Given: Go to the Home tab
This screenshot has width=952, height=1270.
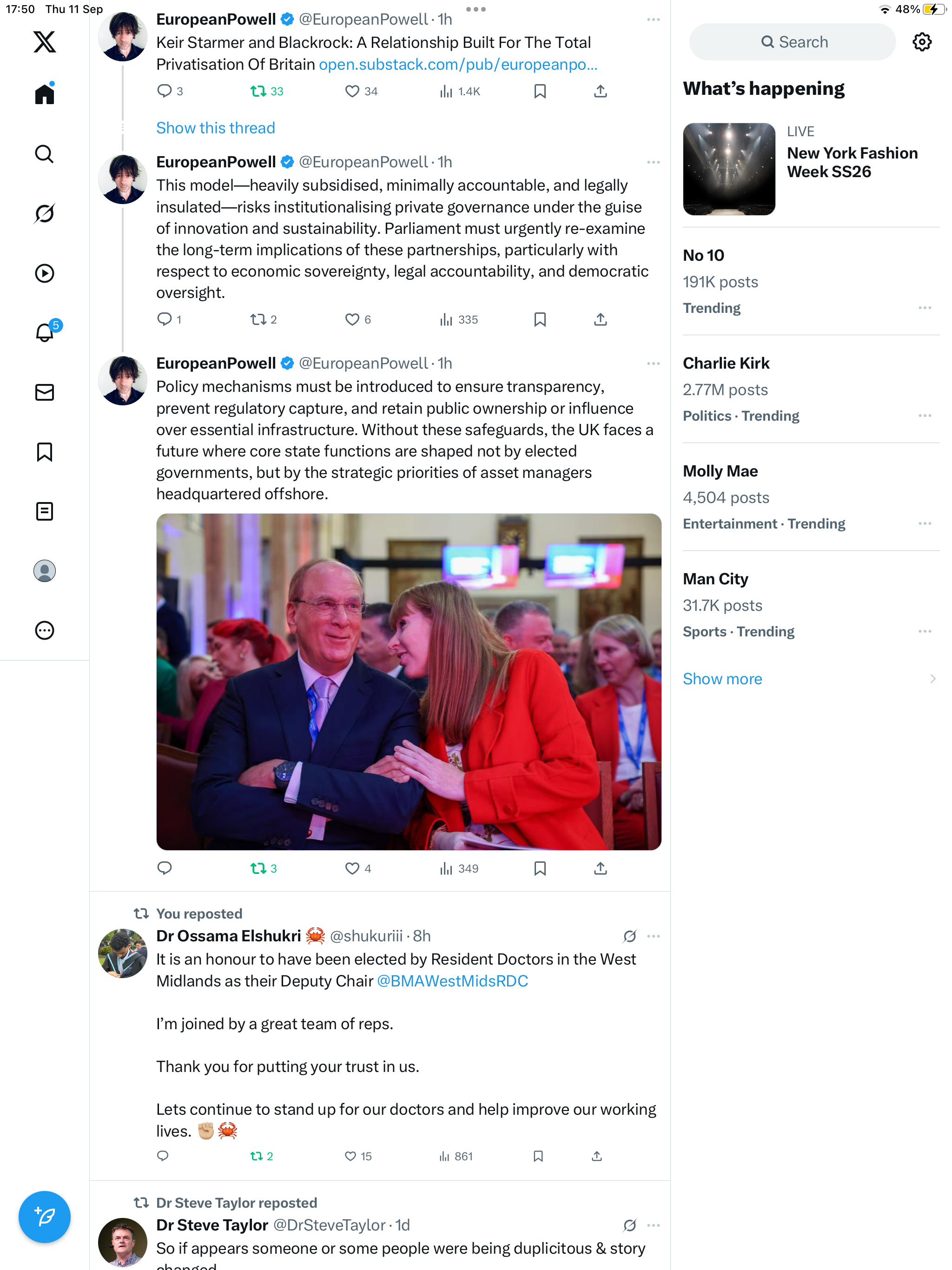Looking at the screenshot, I should [x=44, y=93].
